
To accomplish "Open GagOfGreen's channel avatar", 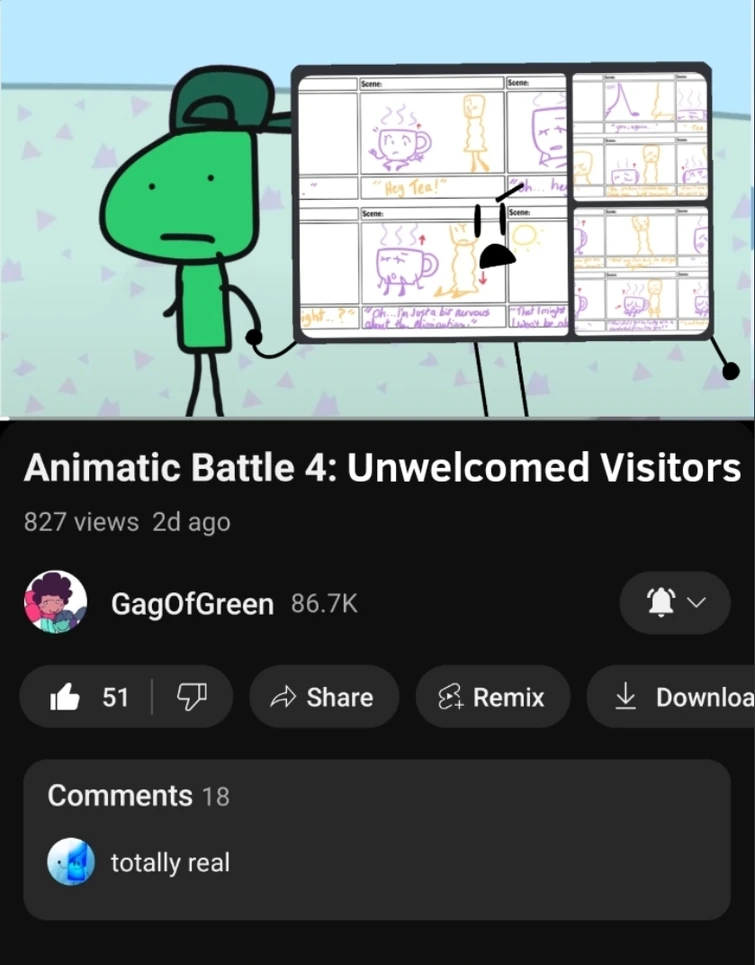I will pos(55,602).
